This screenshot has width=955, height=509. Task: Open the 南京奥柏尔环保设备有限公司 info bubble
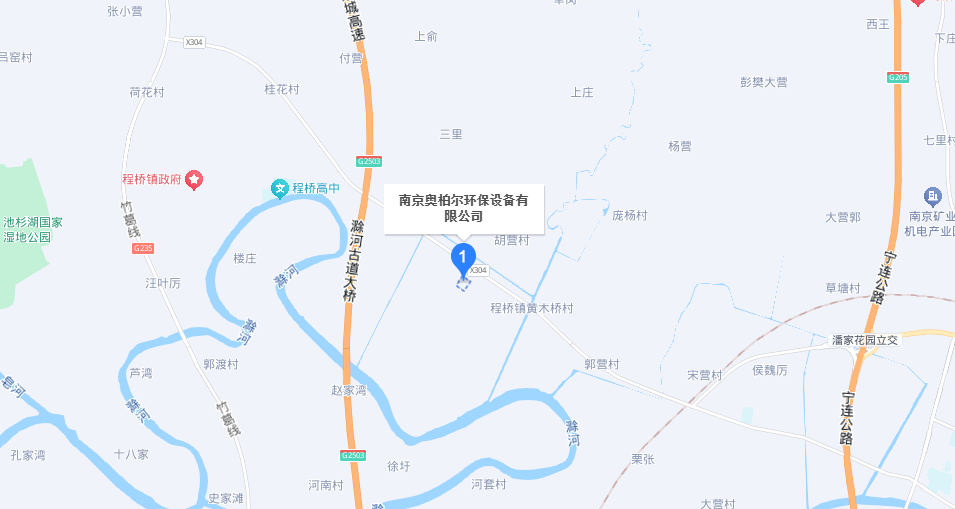point(463,208)
